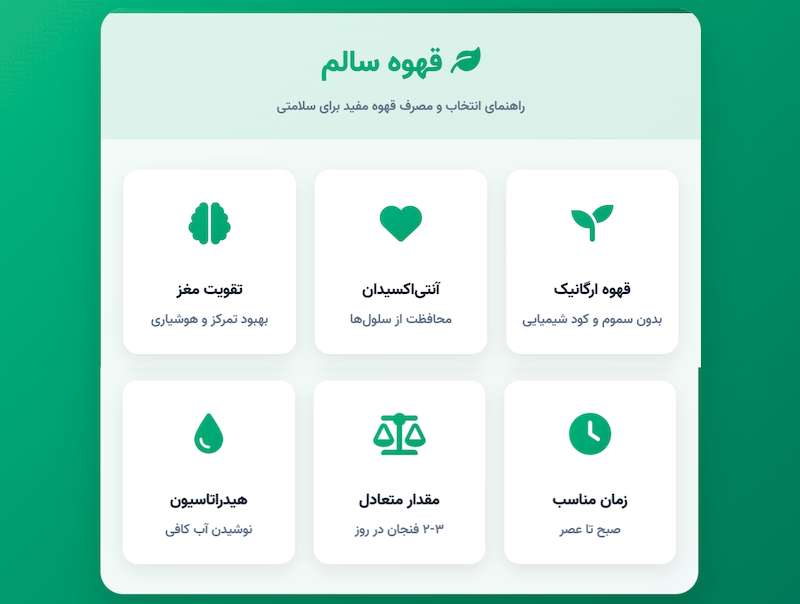Open the مقدار متعادل card
The width and height of the screenshot is (800, 604).
point(399,472)
